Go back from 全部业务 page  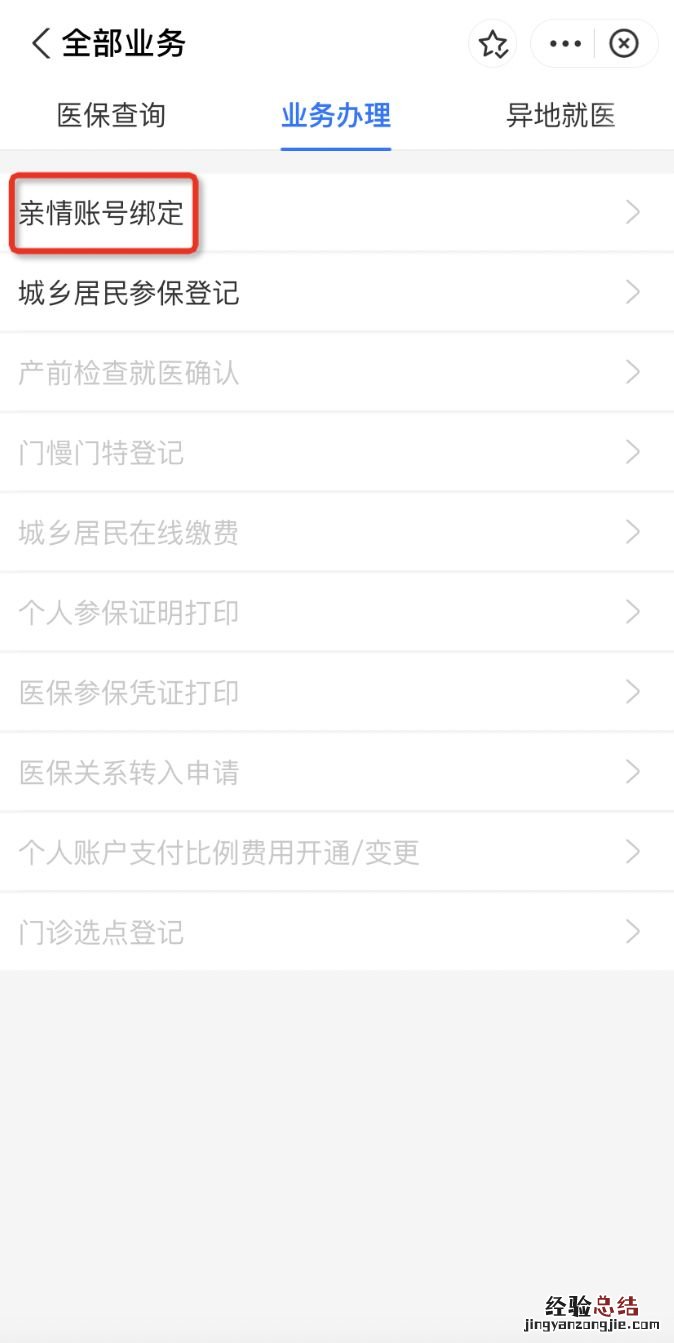(40, 44)
